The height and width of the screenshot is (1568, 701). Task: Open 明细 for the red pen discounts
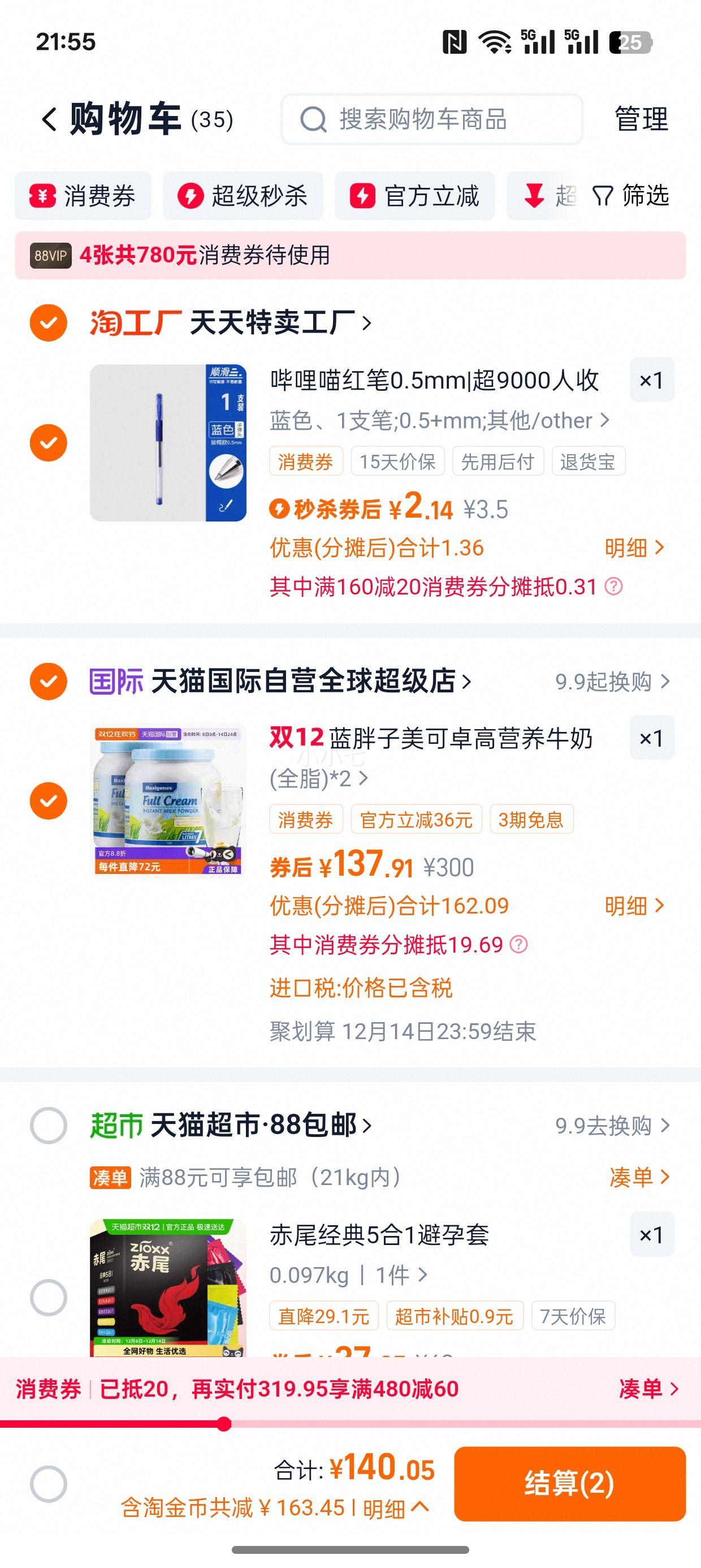coord(633,548)
